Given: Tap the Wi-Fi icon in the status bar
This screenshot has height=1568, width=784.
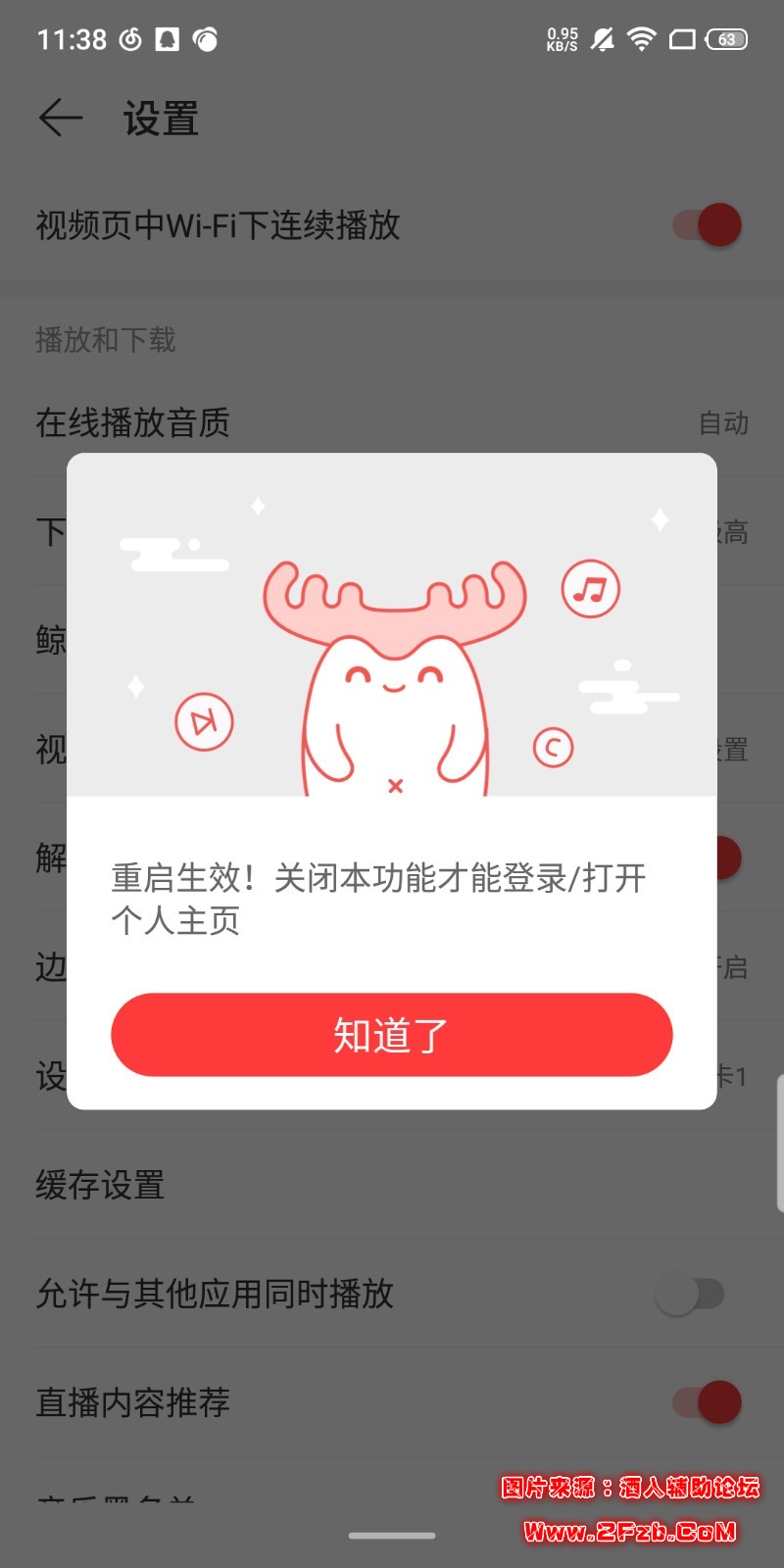Looking at the screenshot, I should 642,39.
